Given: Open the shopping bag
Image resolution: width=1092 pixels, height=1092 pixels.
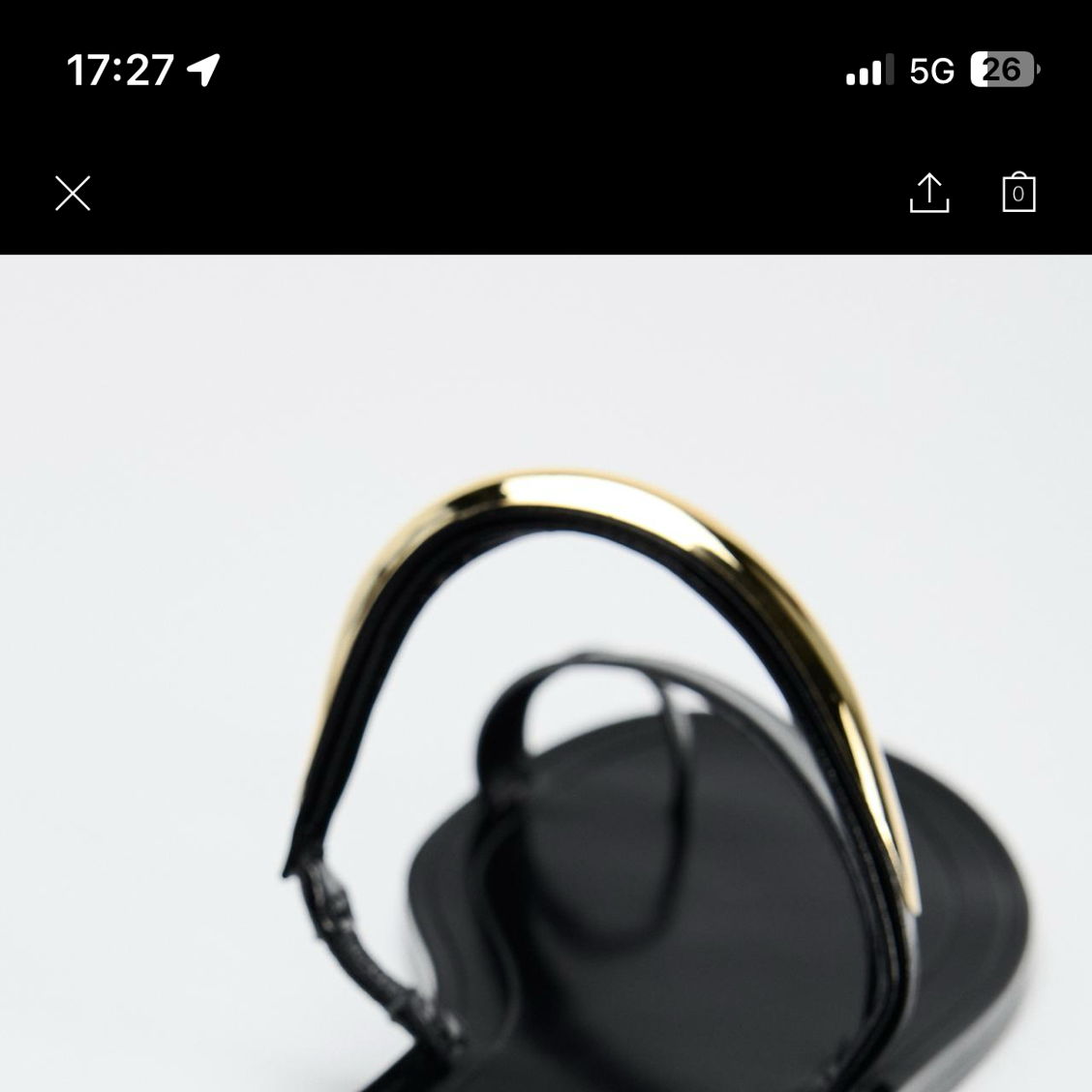Looking at the screenshot, I should click(1018, 193).
